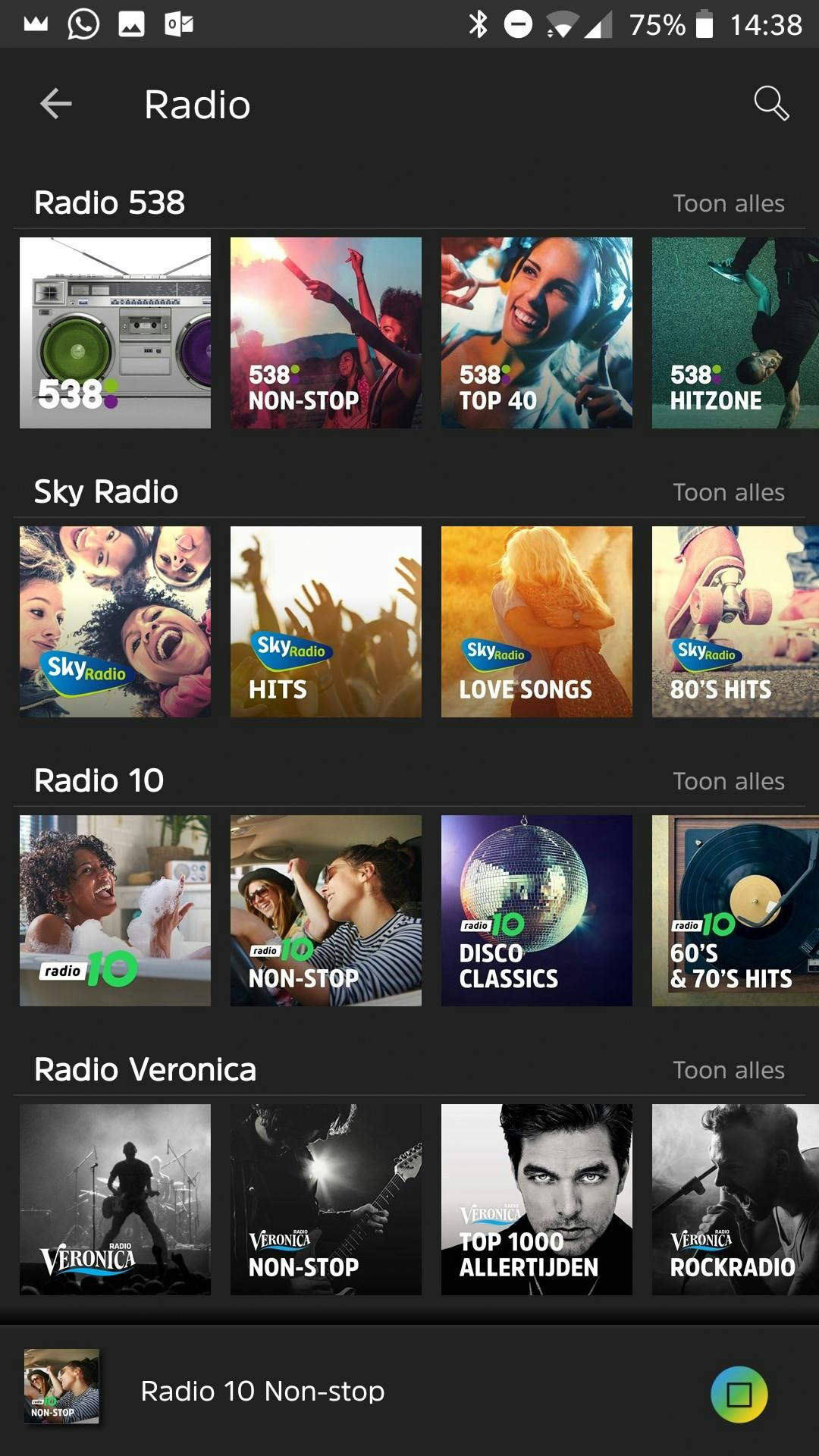Show all Radio Veronica stations
Screen dimensions: 819x1456
[x=728, y=1070]
